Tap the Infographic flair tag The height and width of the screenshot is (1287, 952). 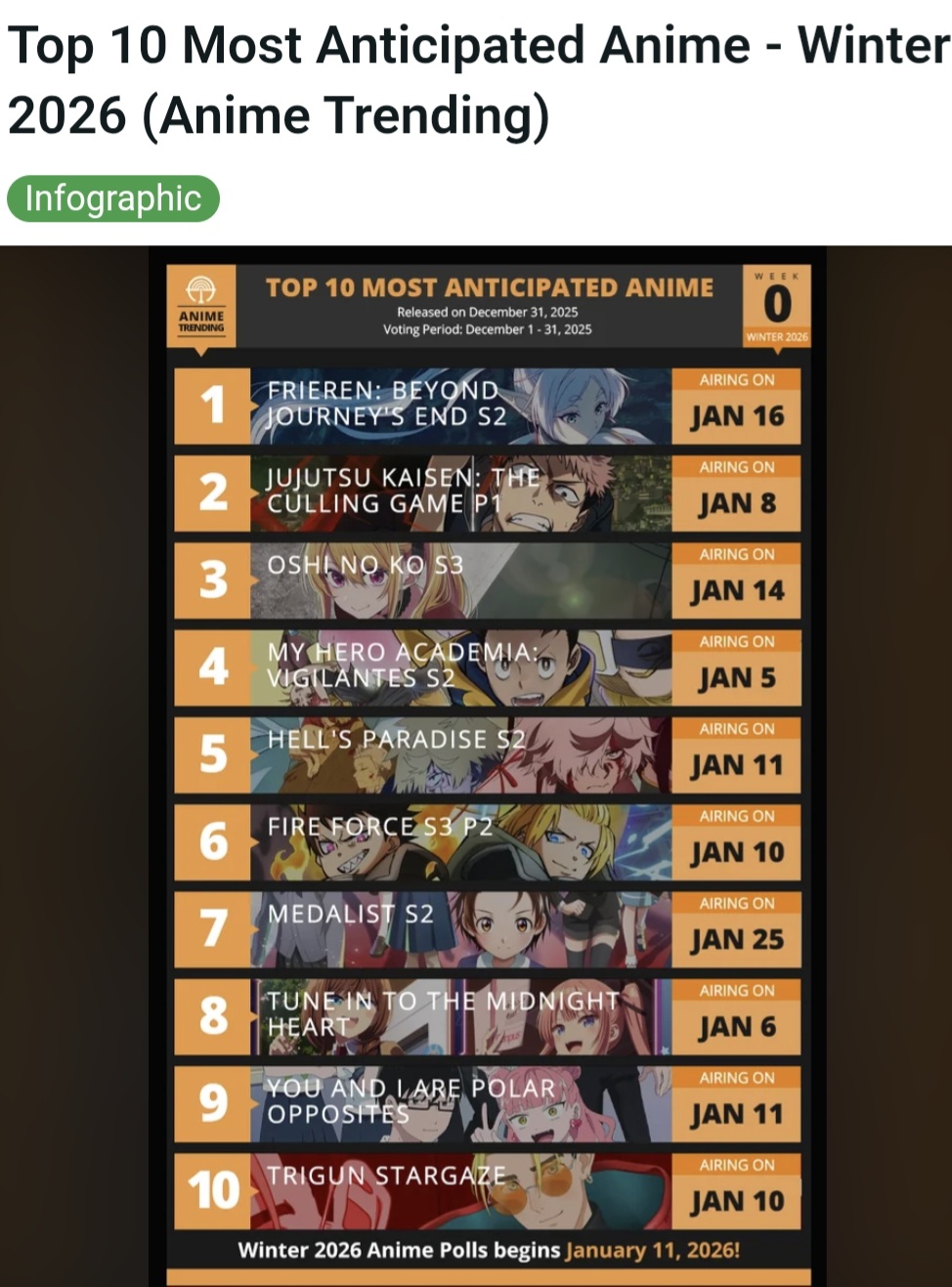point(113,198)
